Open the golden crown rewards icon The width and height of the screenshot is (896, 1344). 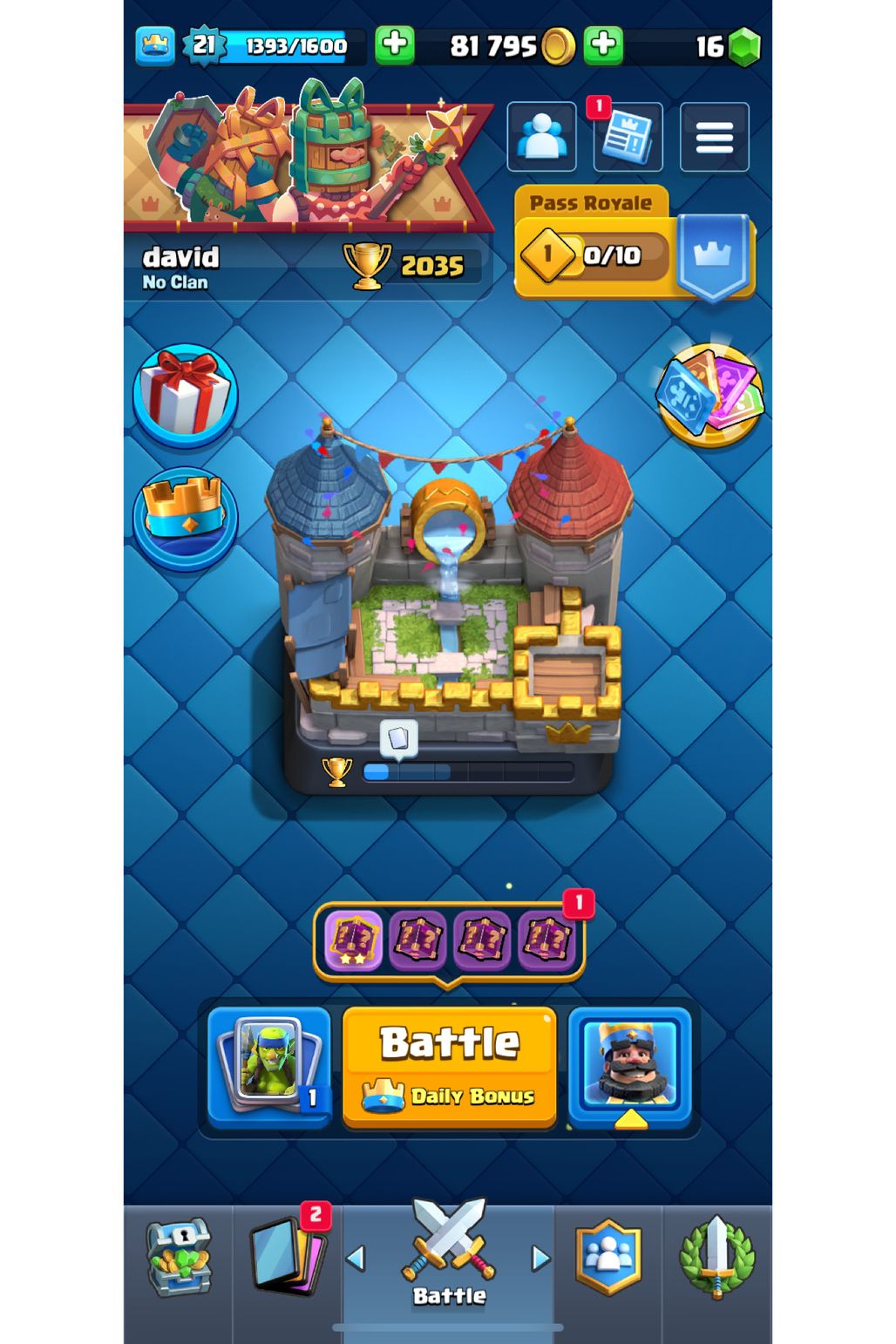click(x=185, y=518)
